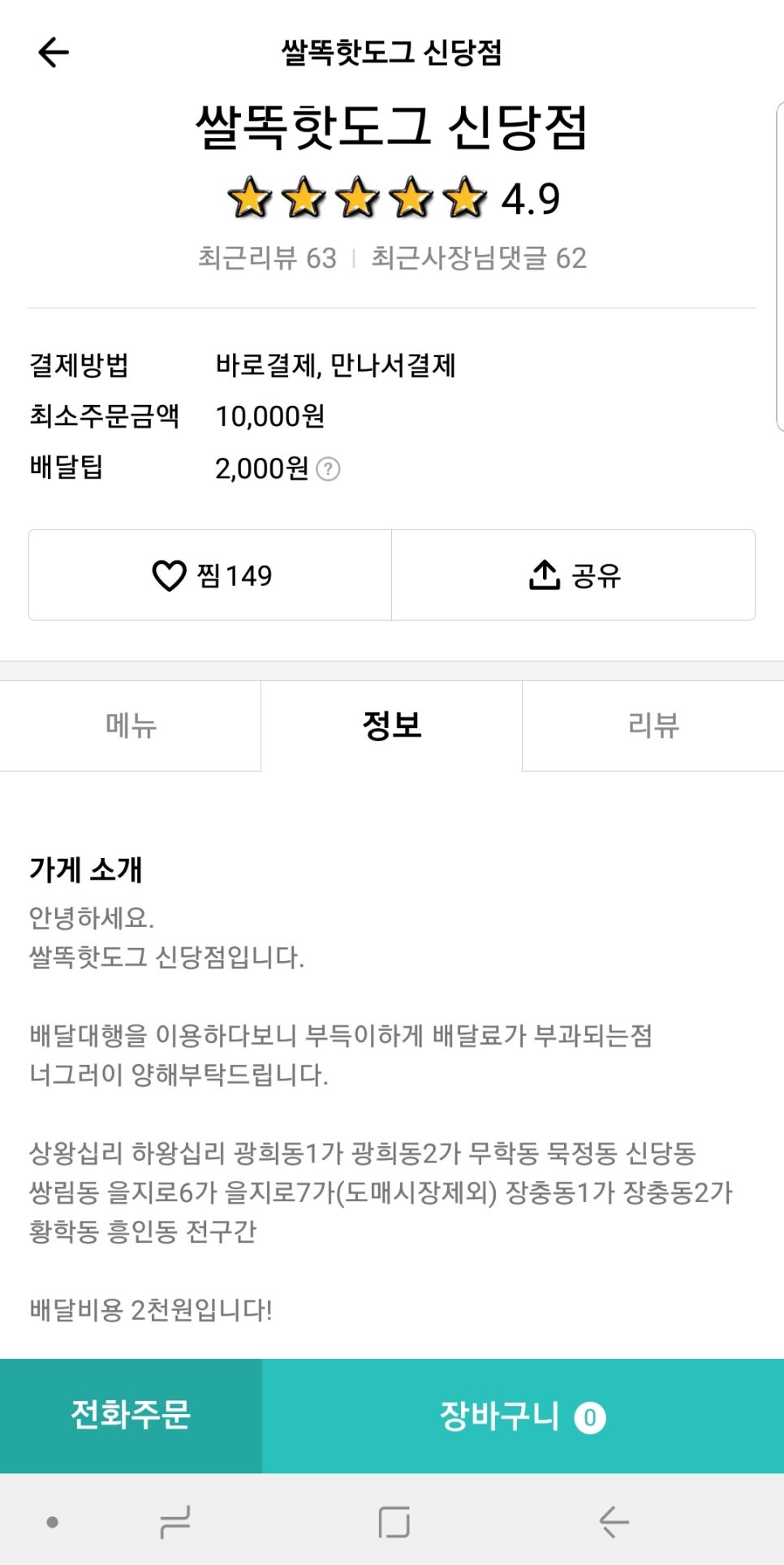
Task: Open the recent apps system button
Action: (174, 1521)
